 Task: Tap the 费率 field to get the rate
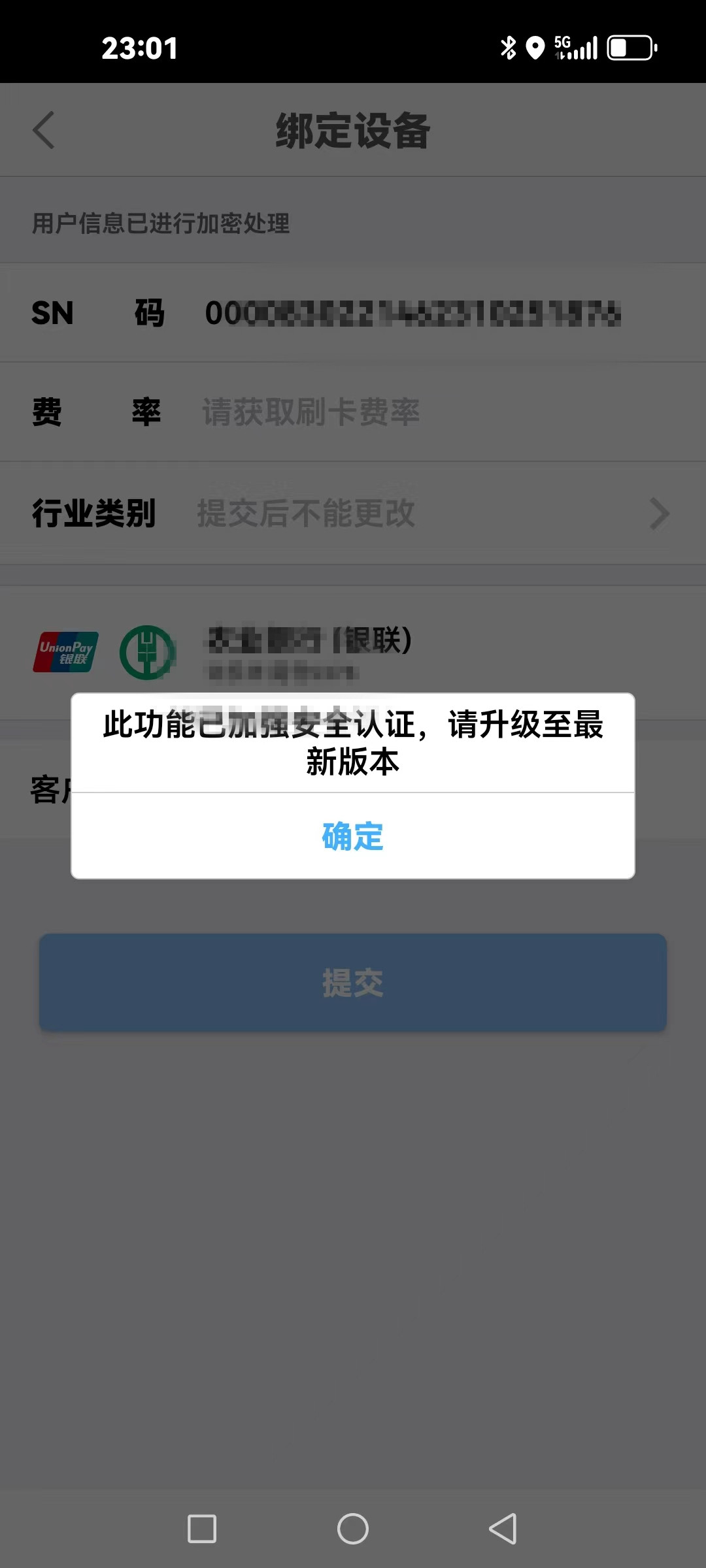311,412
